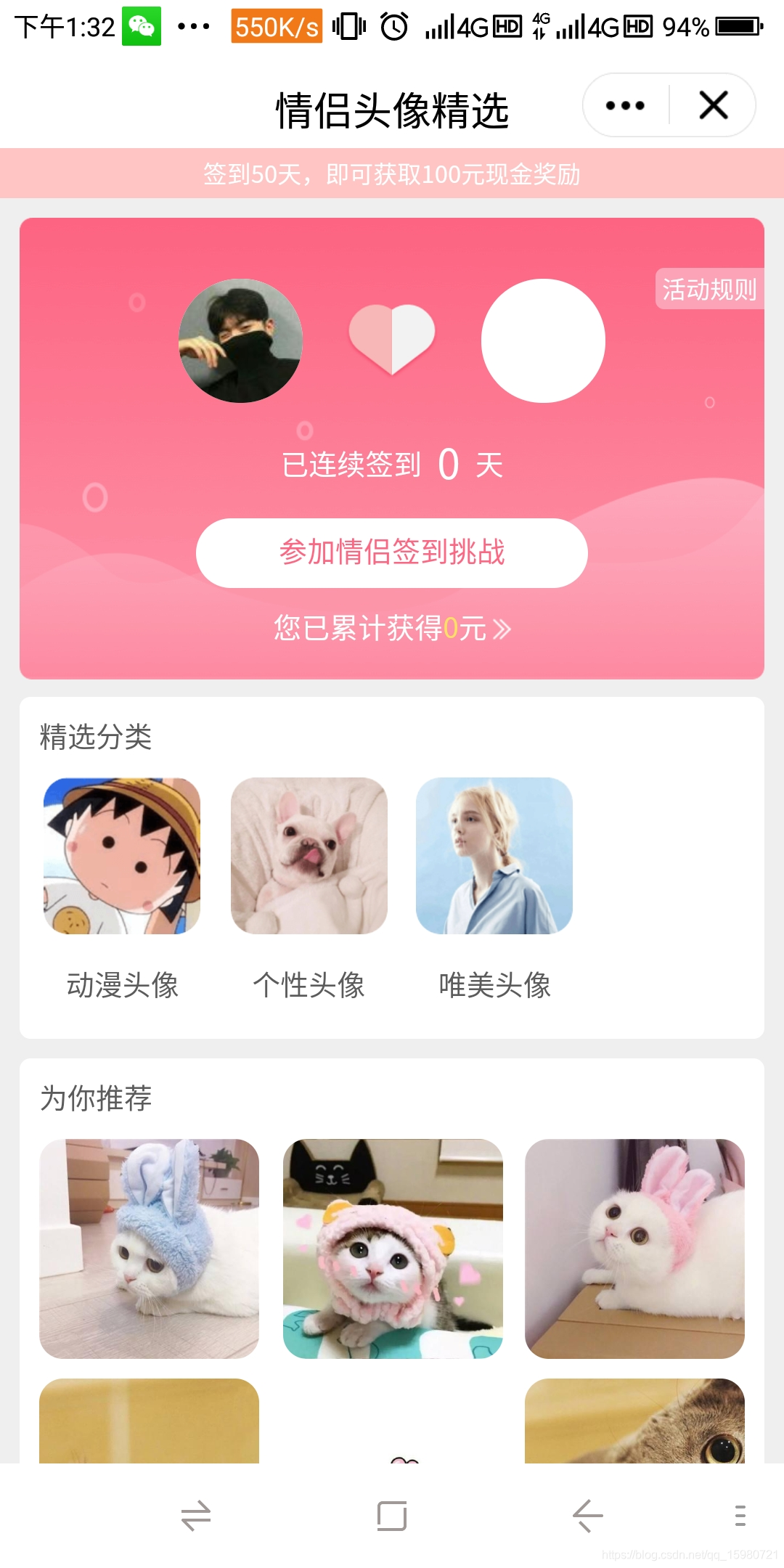Go back using system back arrow
784x1568 pixels.
point(587,1516)
